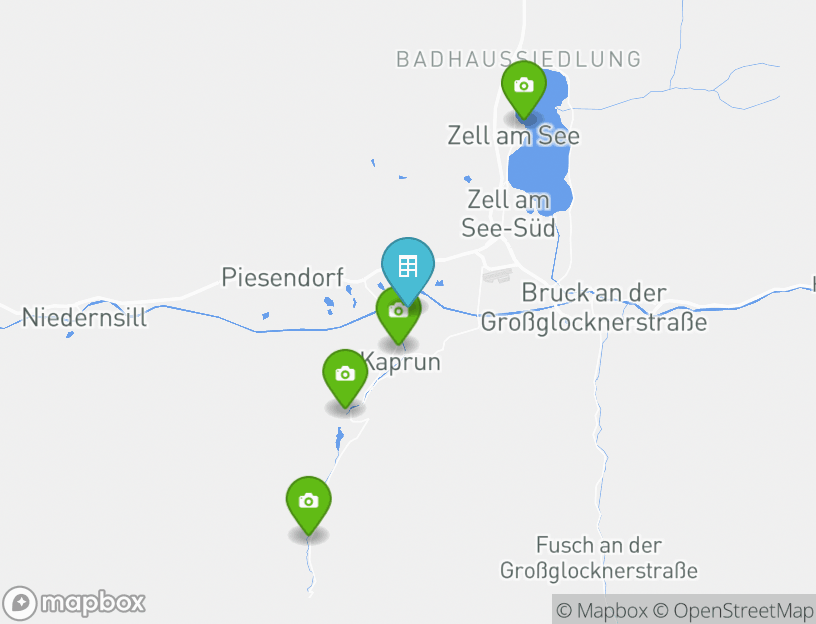This screenshot has width=816, height=624.
Task: Open the blue building marker near Kaprun
Action: (407, 266)
